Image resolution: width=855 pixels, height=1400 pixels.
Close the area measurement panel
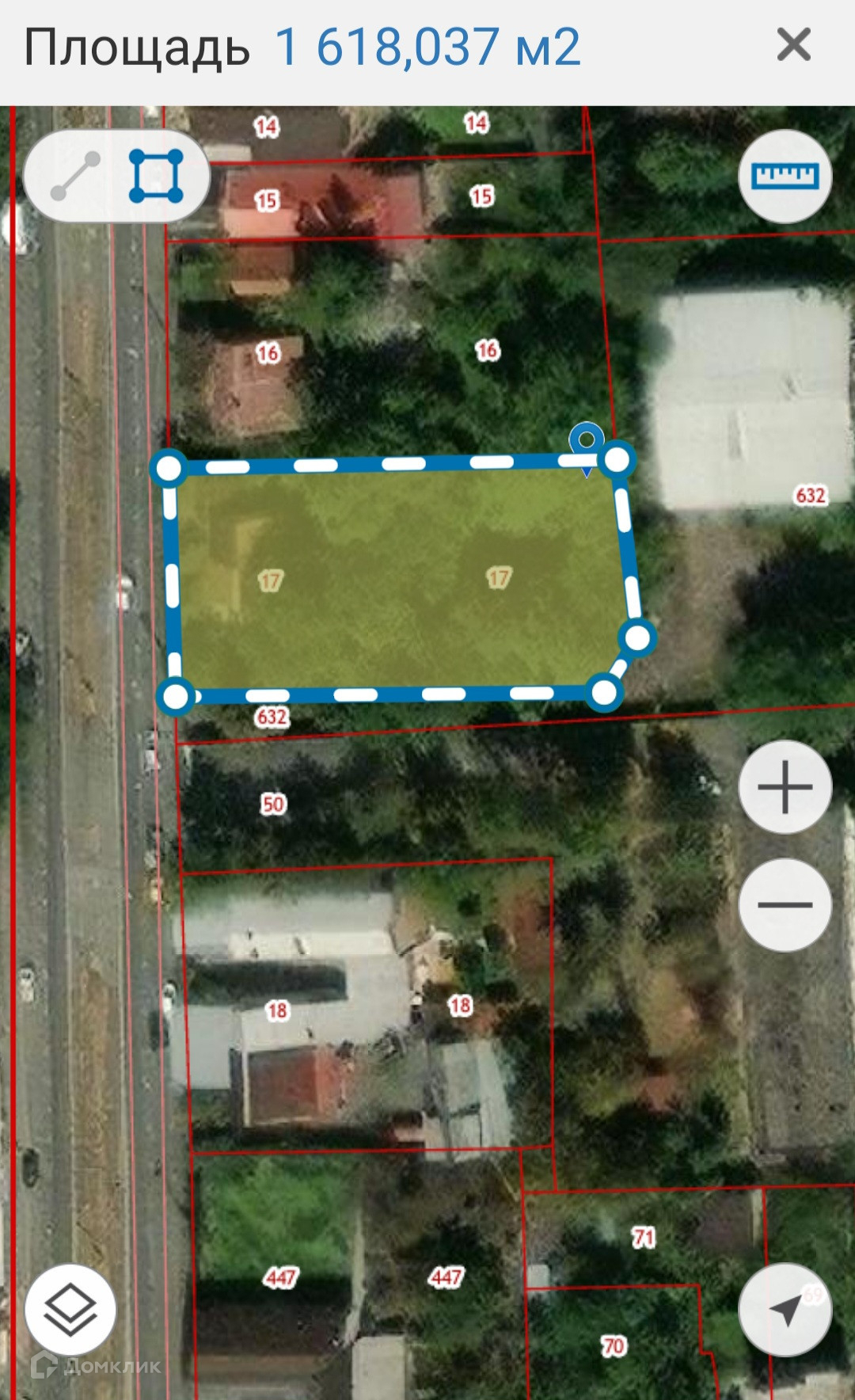pyautogui.click(x=793, y=44)
